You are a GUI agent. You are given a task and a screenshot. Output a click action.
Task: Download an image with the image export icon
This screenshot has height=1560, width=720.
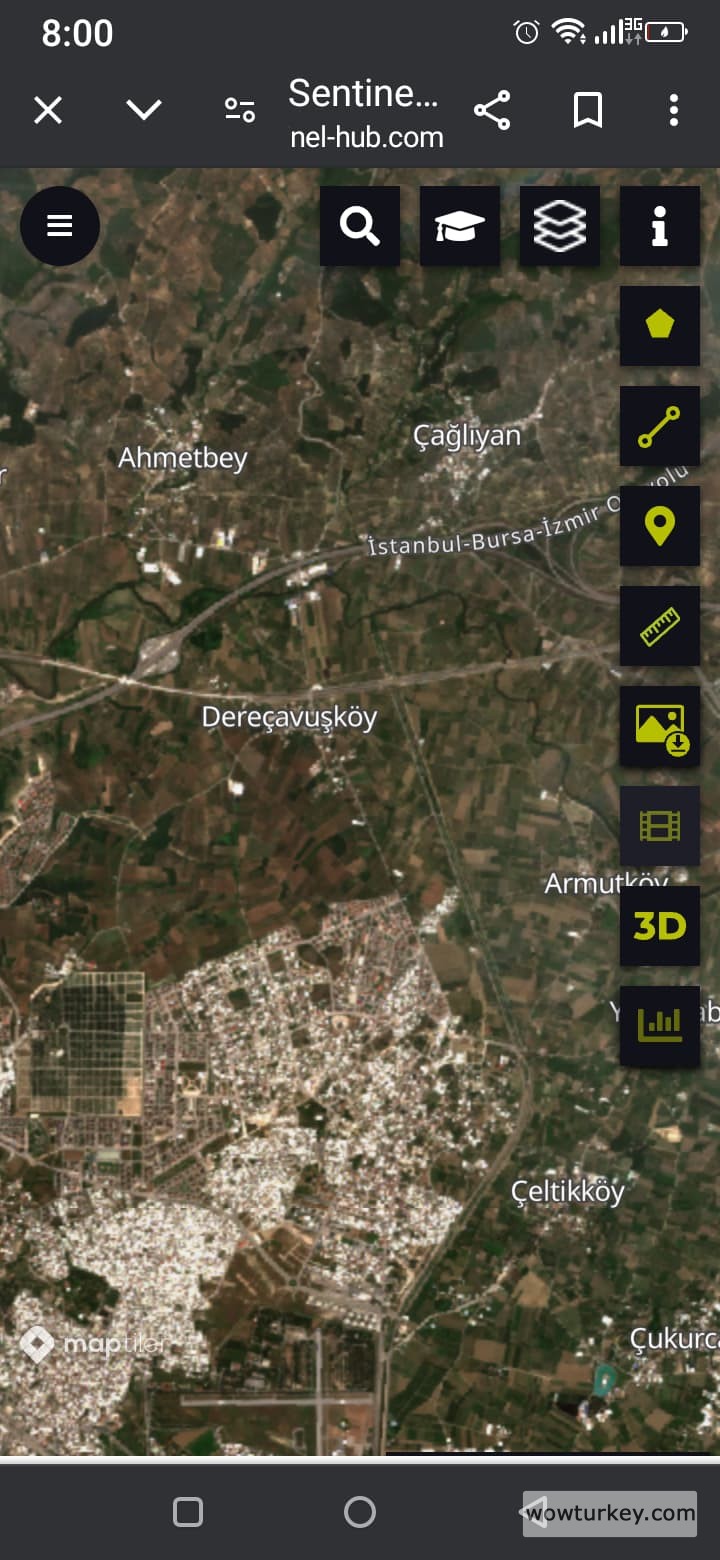point(660,726)
